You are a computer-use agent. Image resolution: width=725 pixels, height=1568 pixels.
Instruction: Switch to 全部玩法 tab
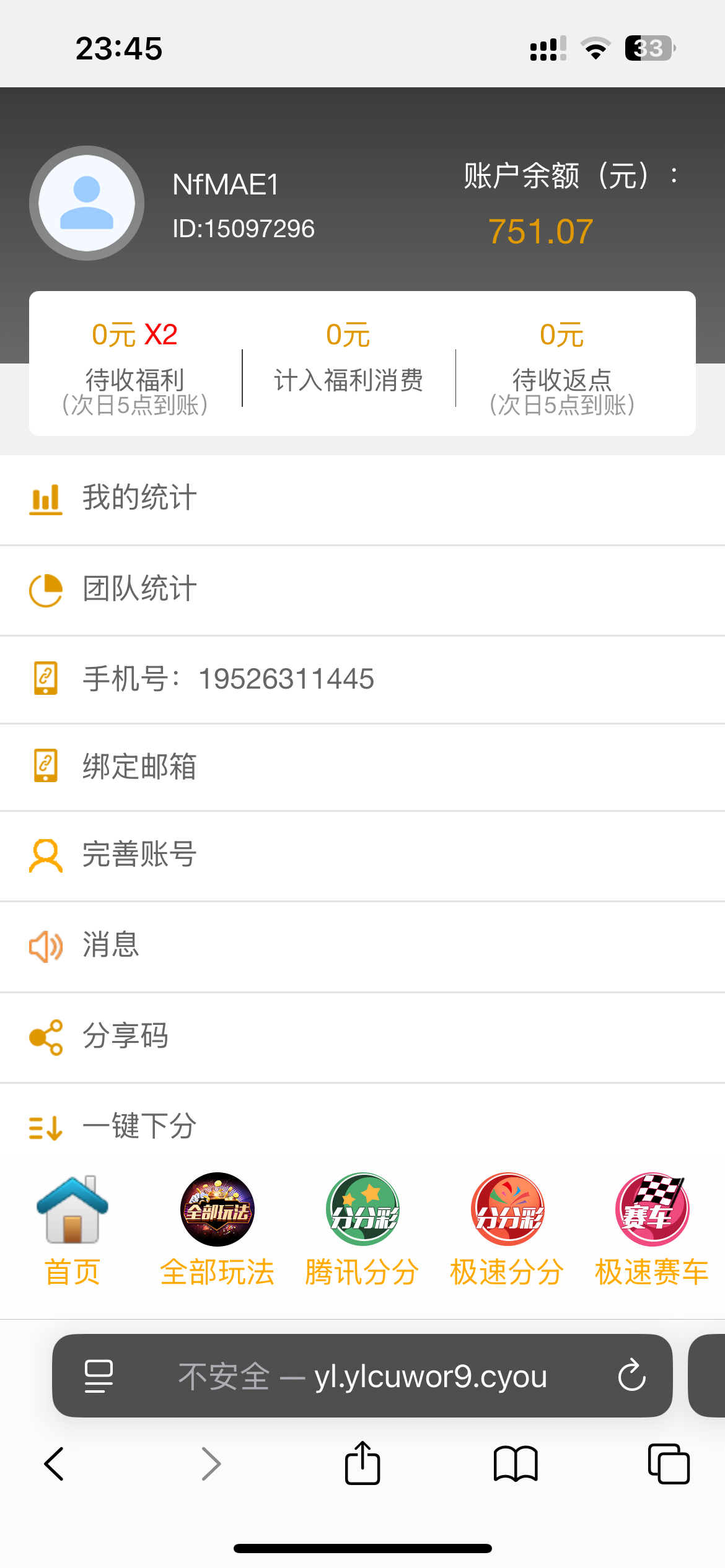tap(217, 1229)
